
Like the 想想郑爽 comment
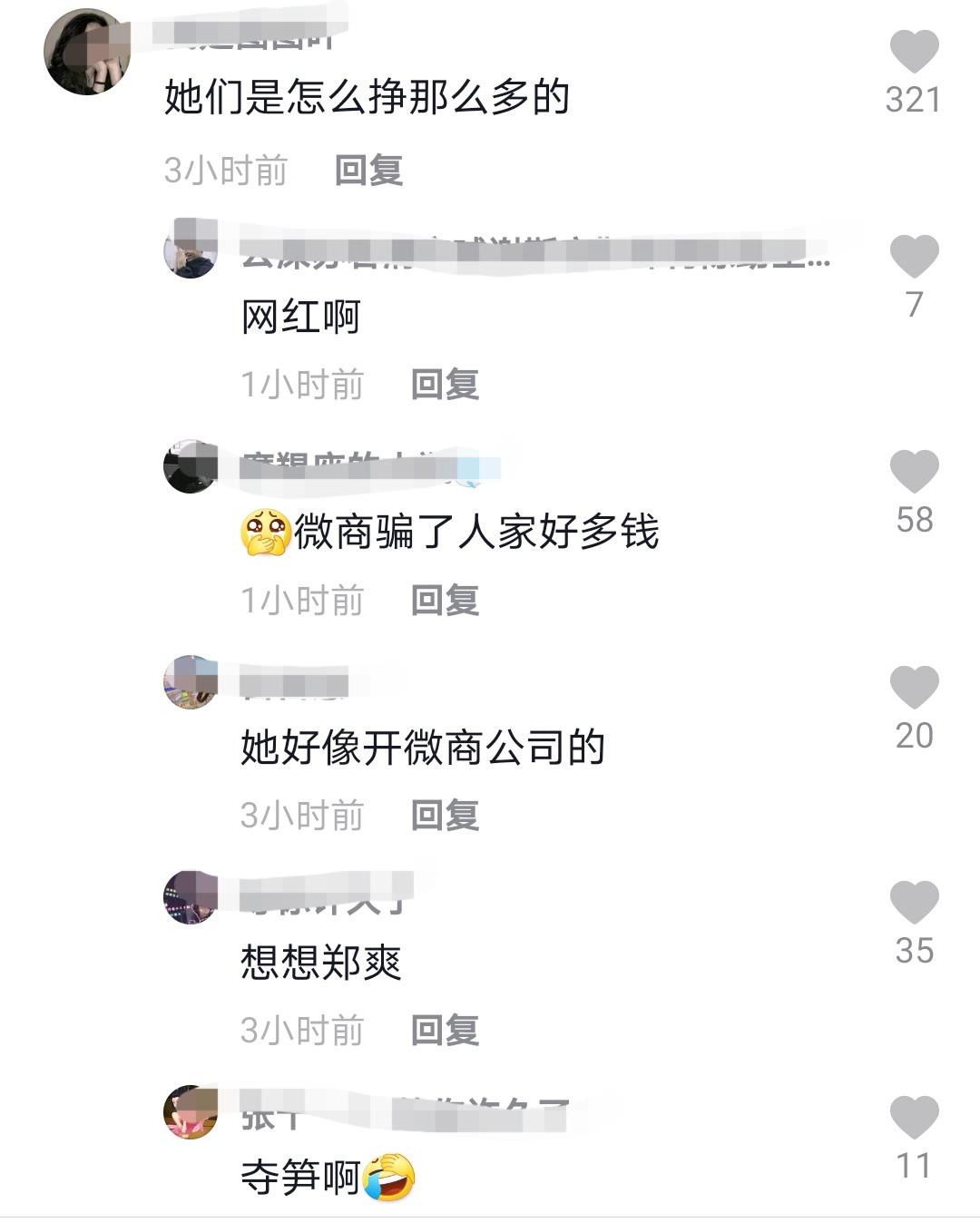(914, 903)
